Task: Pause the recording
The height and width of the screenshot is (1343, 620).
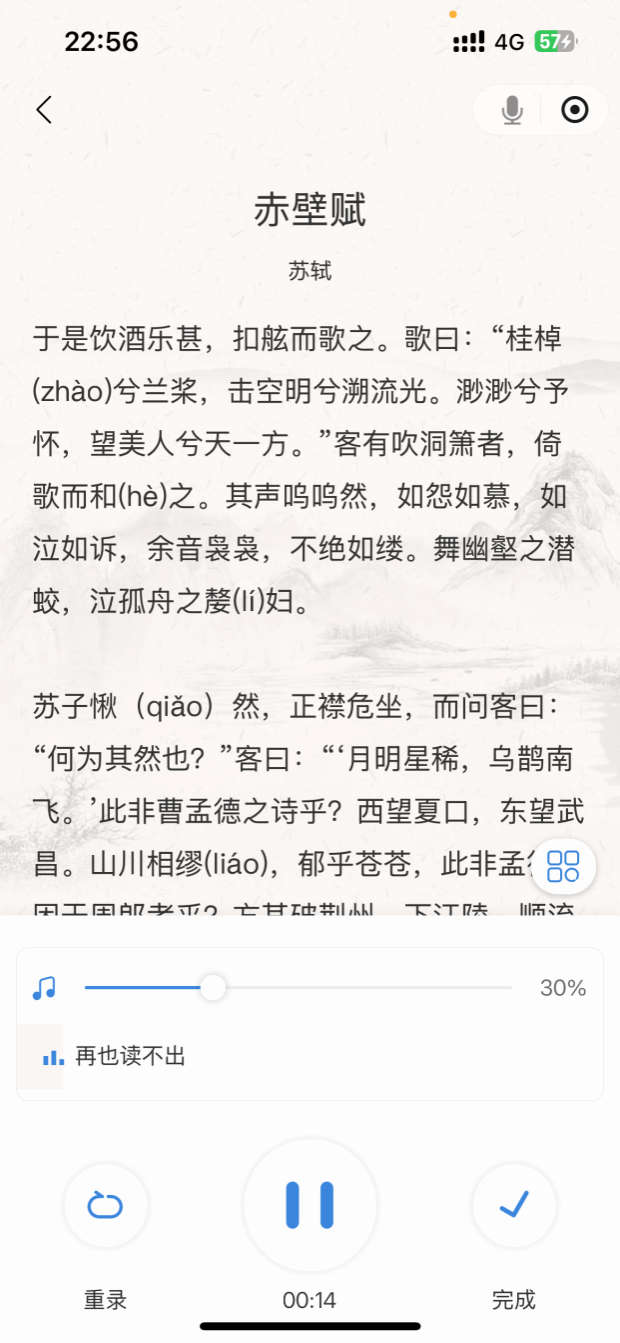Action: pyautogui.click(x=310, y=1205)
